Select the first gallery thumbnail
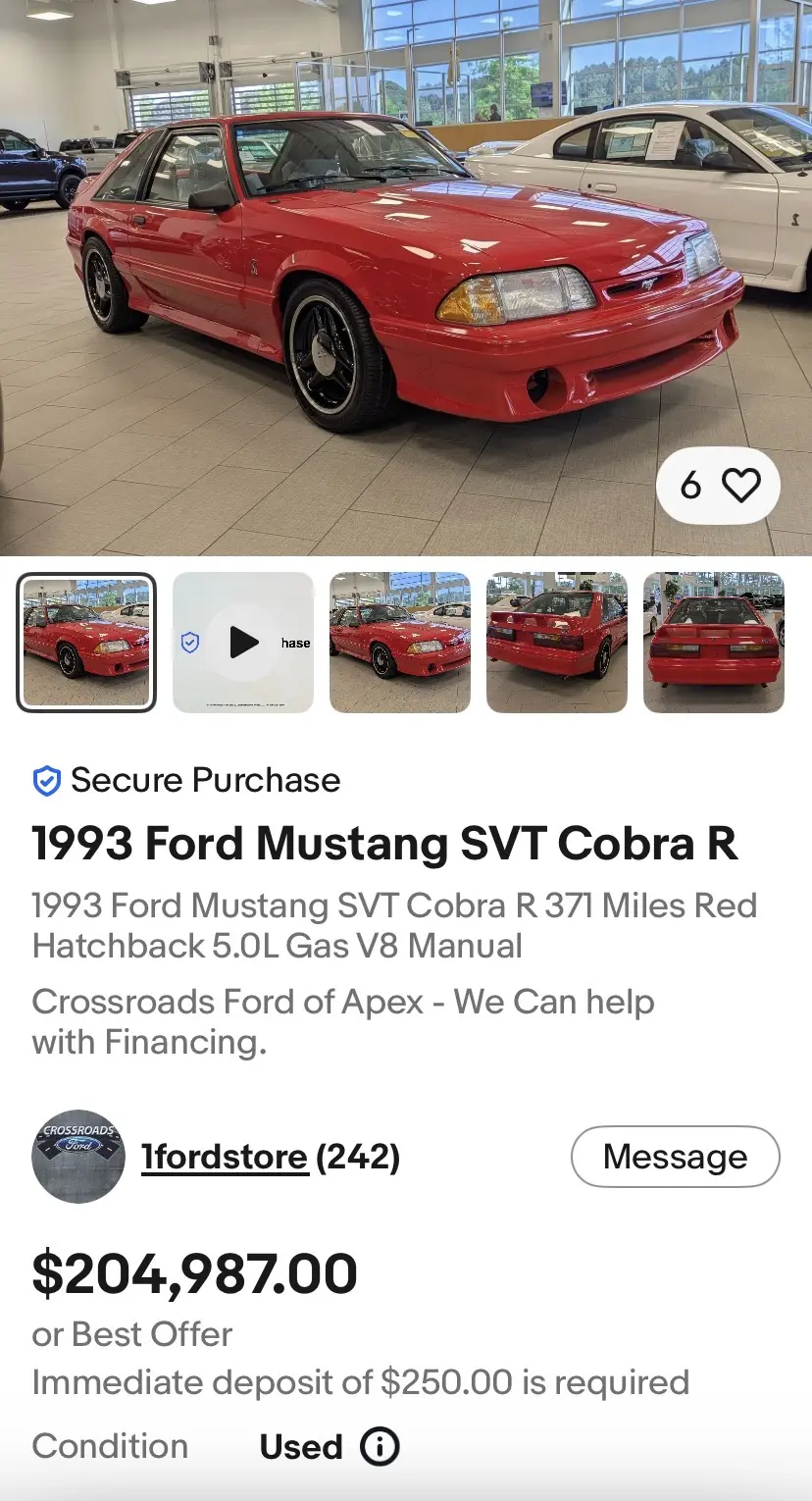 click(86, 643)
